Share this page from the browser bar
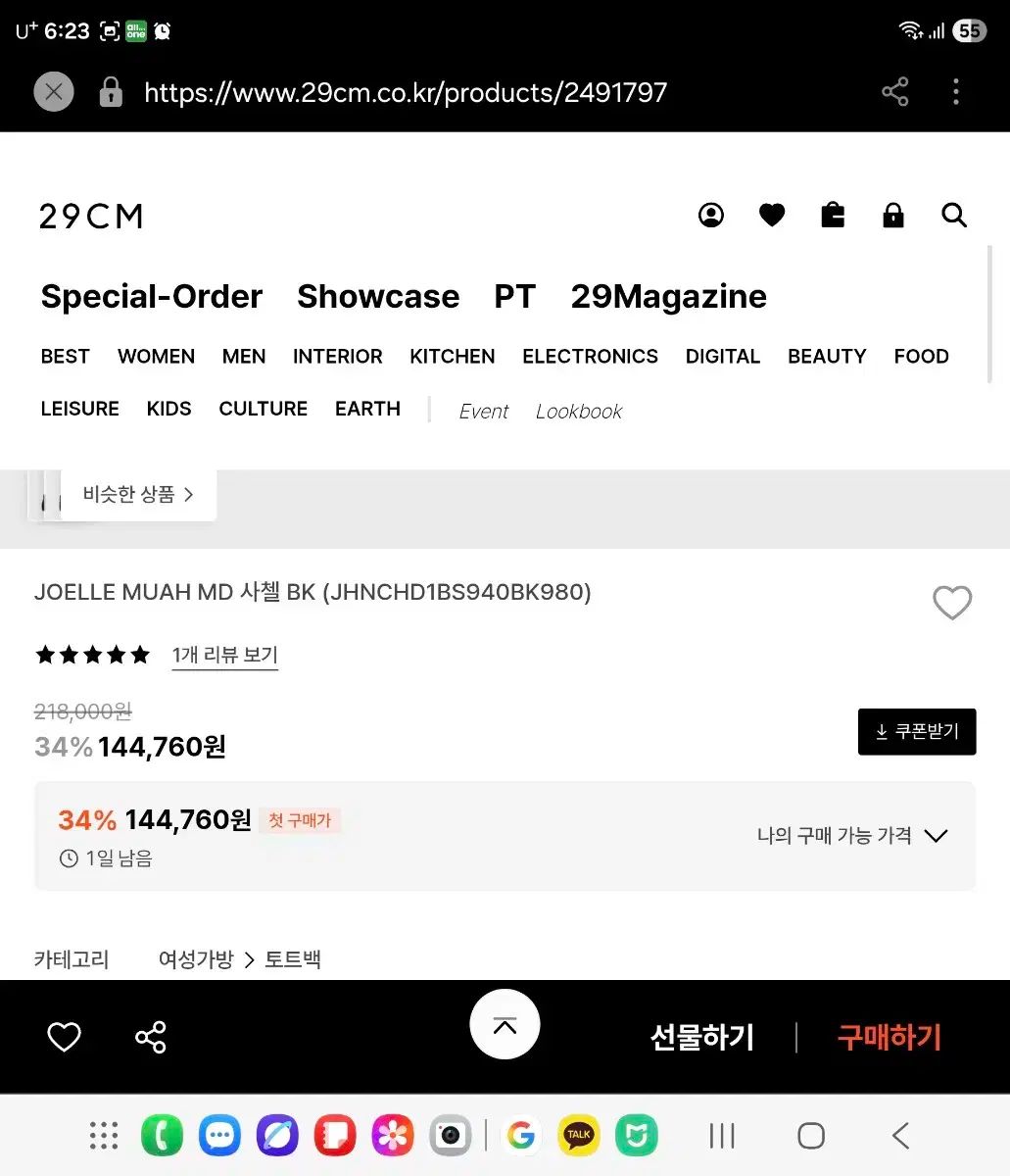Image resolution: width=1010 pixels, height=1176 pixels. coord(894,92)
